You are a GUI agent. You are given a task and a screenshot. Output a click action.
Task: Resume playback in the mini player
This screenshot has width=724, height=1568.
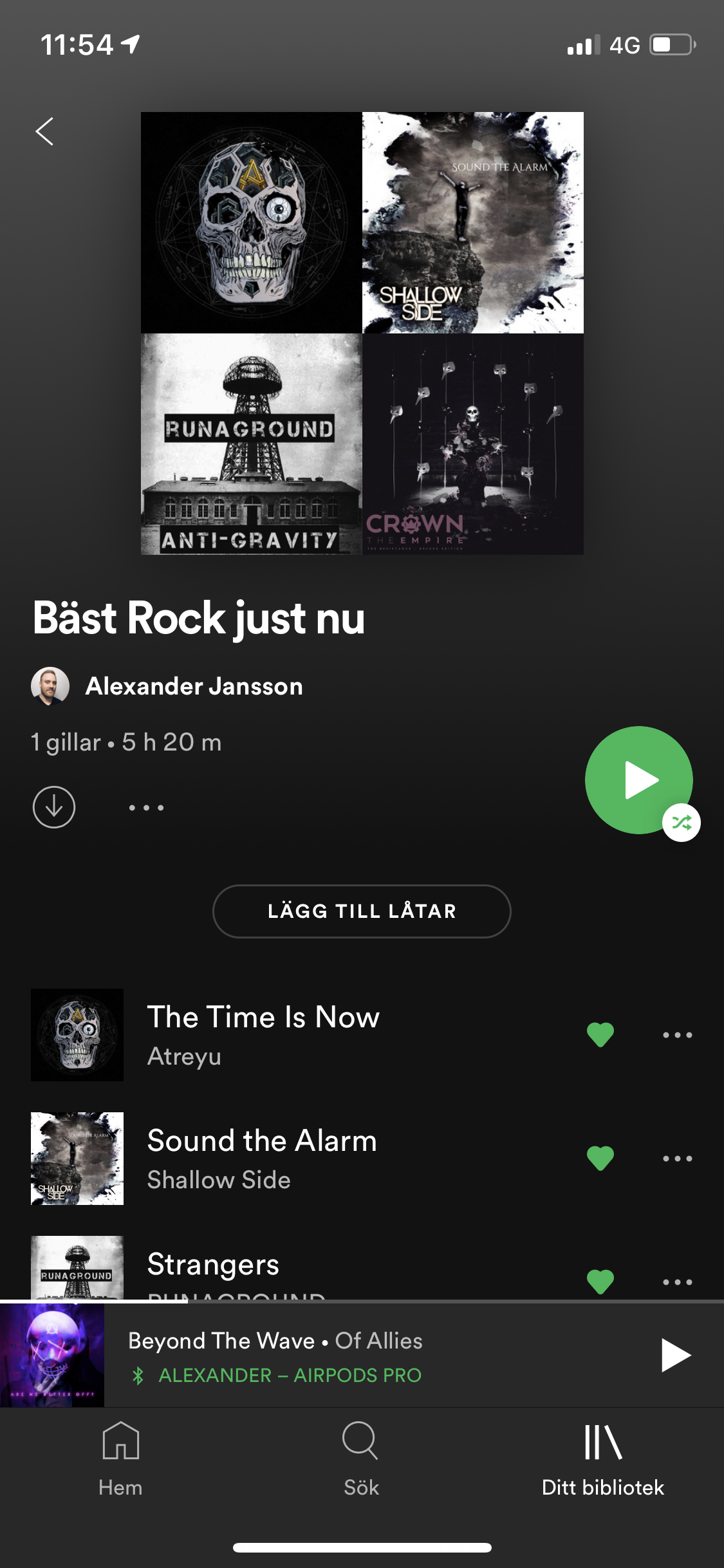pos(676,1355)
